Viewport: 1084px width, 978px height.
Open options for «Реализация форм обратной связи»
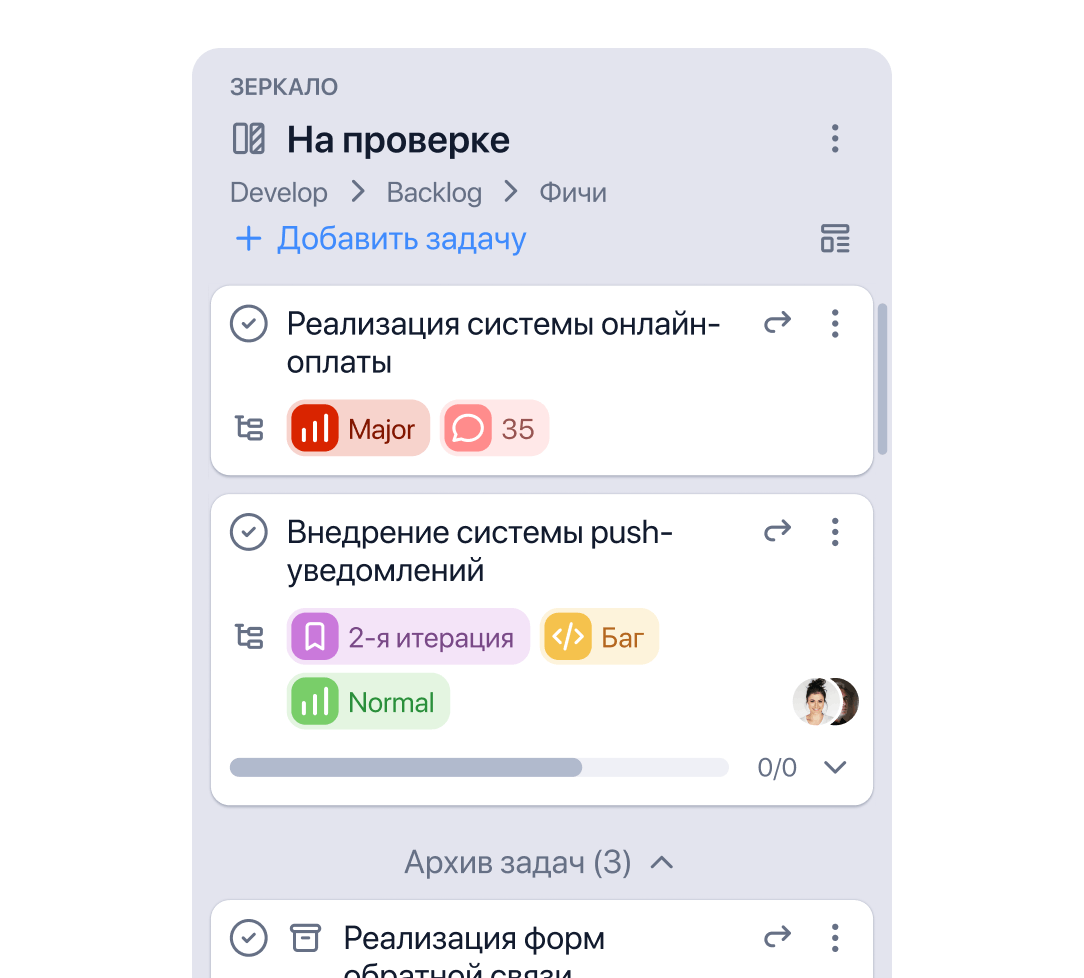pyautogui.click(x=835, y=938)
